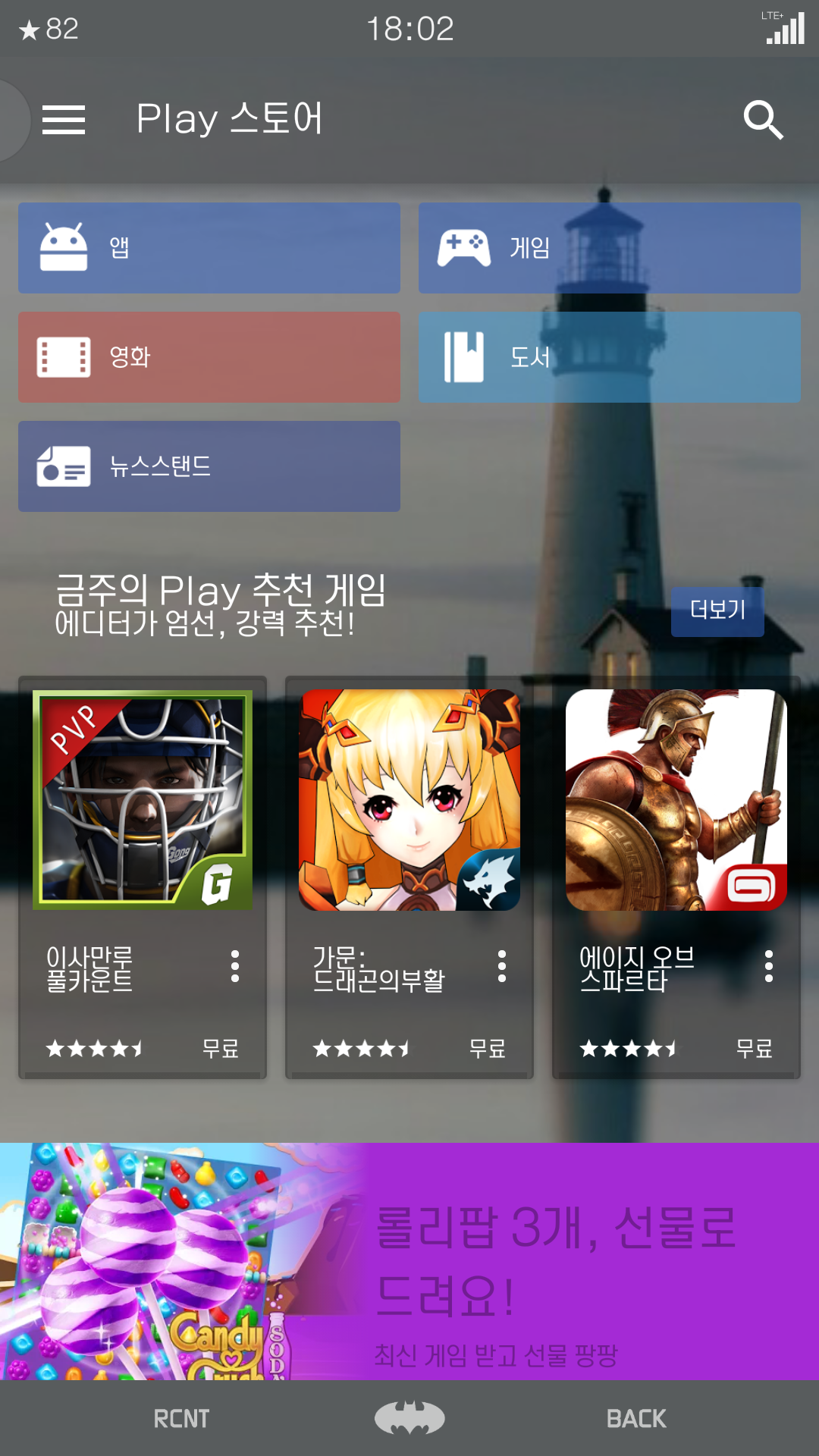The image size is (819, 1456).
Task: Open overflow menu for 가문: 드래곤의부활
Action: tap(502, 966)
